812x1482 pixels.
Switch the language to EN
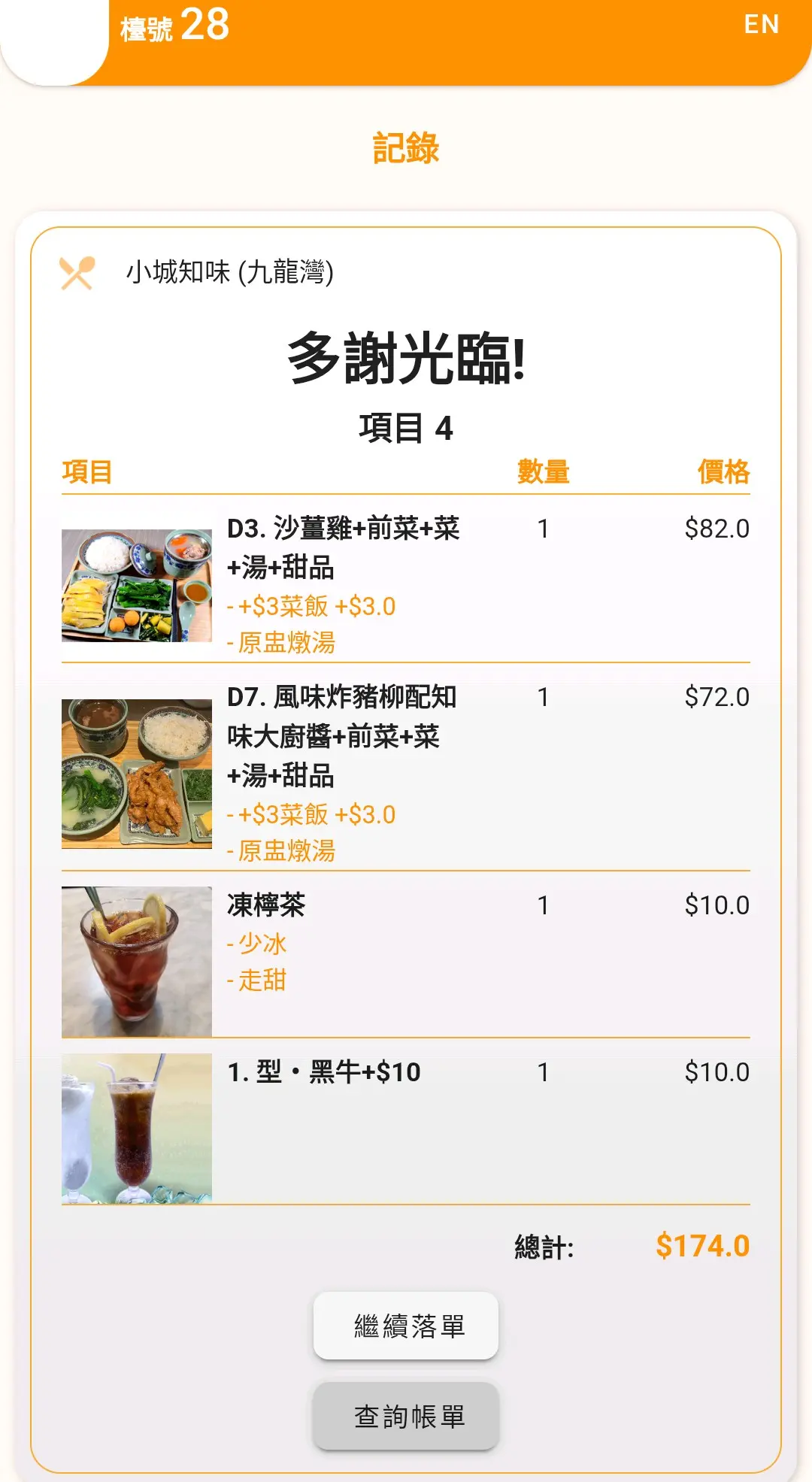(x=761, y=25)
